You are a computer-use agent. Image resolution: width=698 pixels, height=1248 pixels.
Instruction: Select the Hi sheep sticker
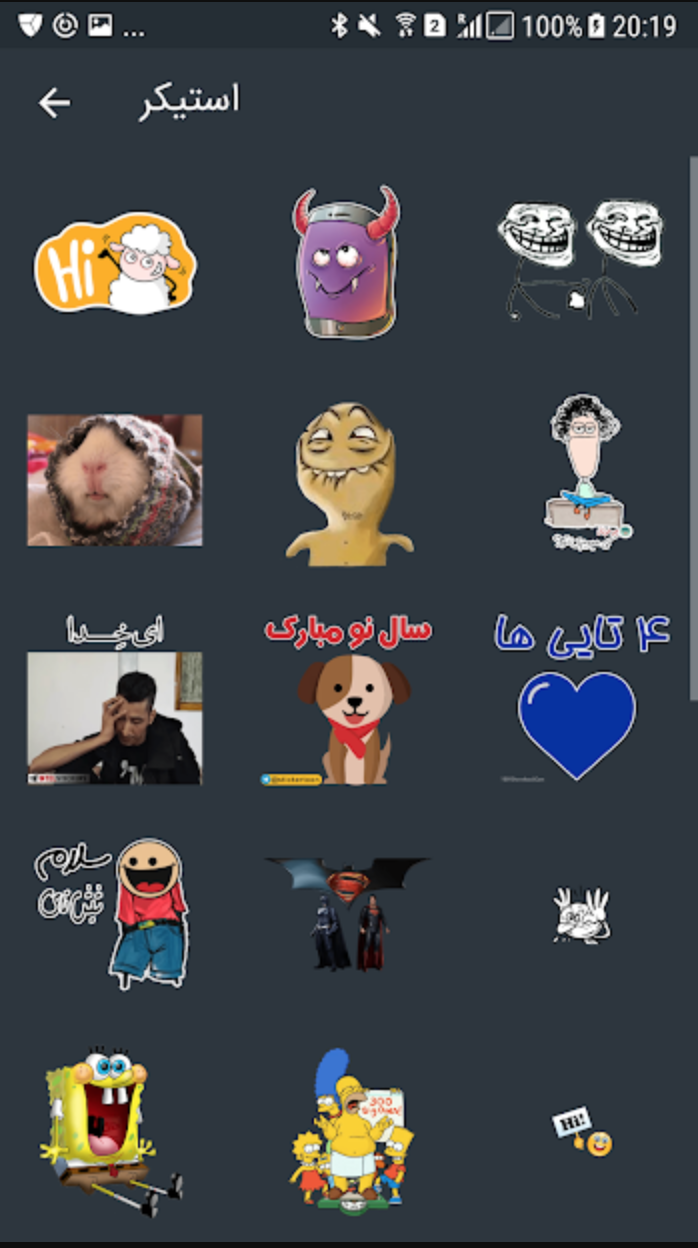115,262
